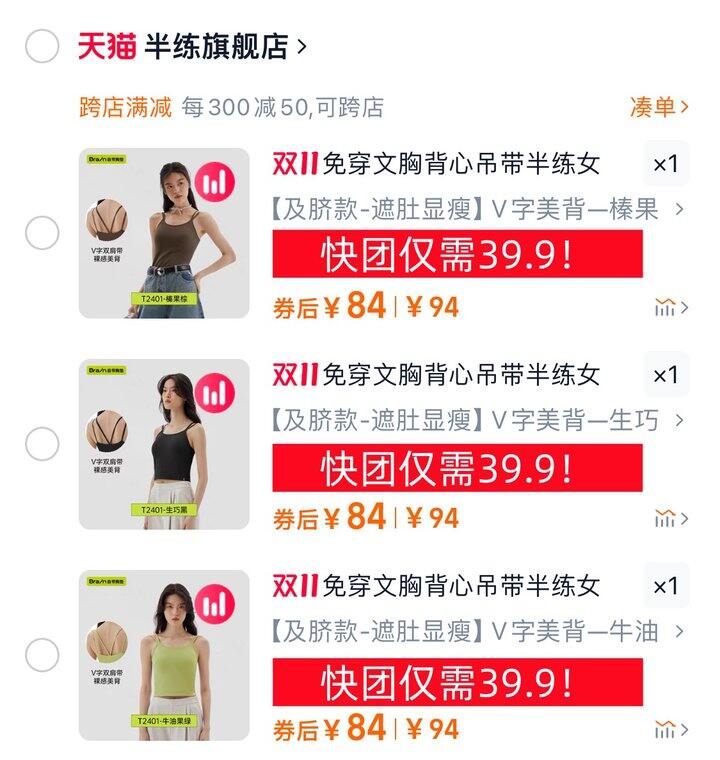Select the 榛果棕 camisole item

click(x=42, y=233)
